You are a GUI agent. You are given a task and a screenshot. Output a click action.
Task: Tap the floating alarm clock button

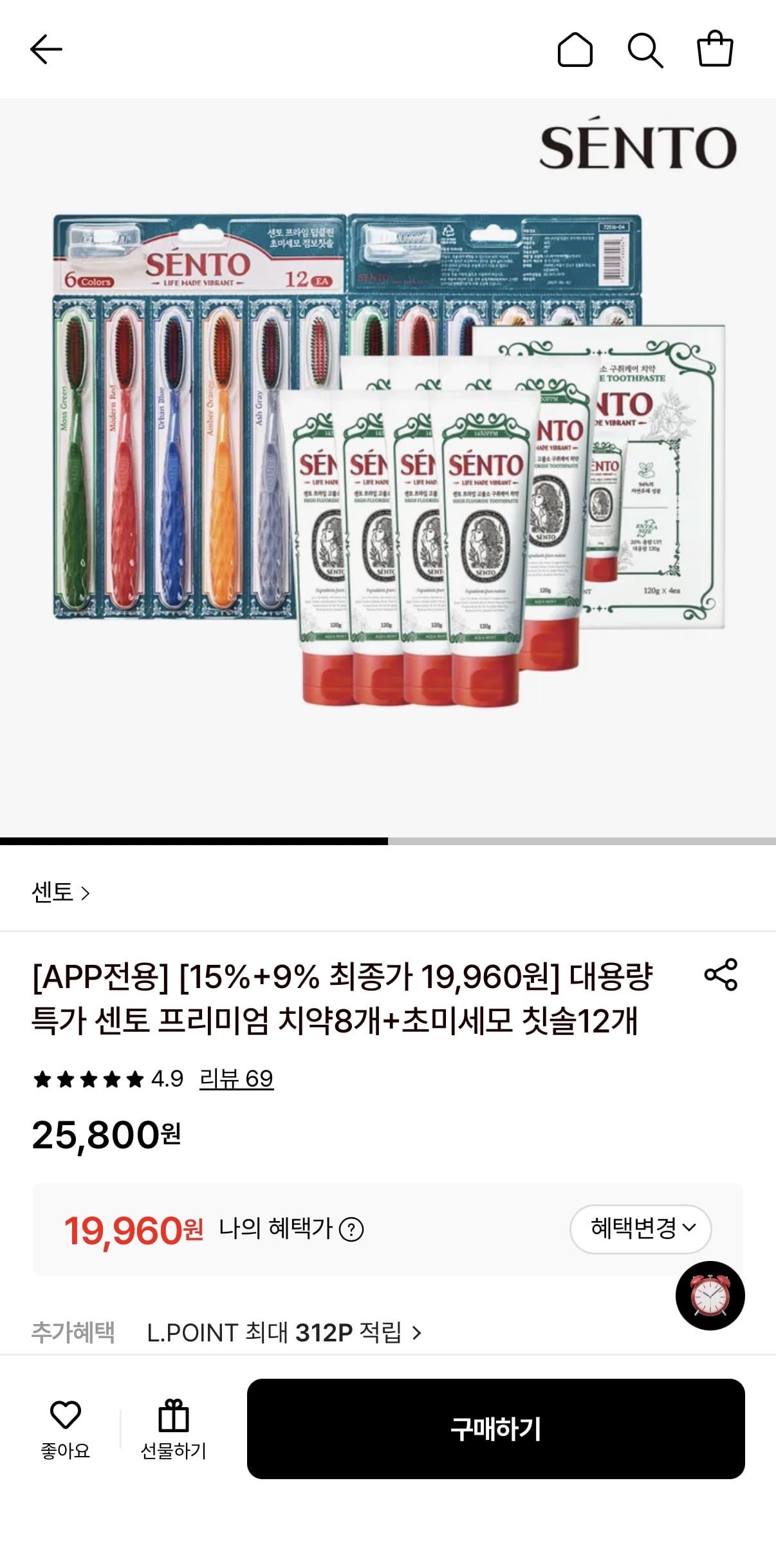[x=710, y=1295]
